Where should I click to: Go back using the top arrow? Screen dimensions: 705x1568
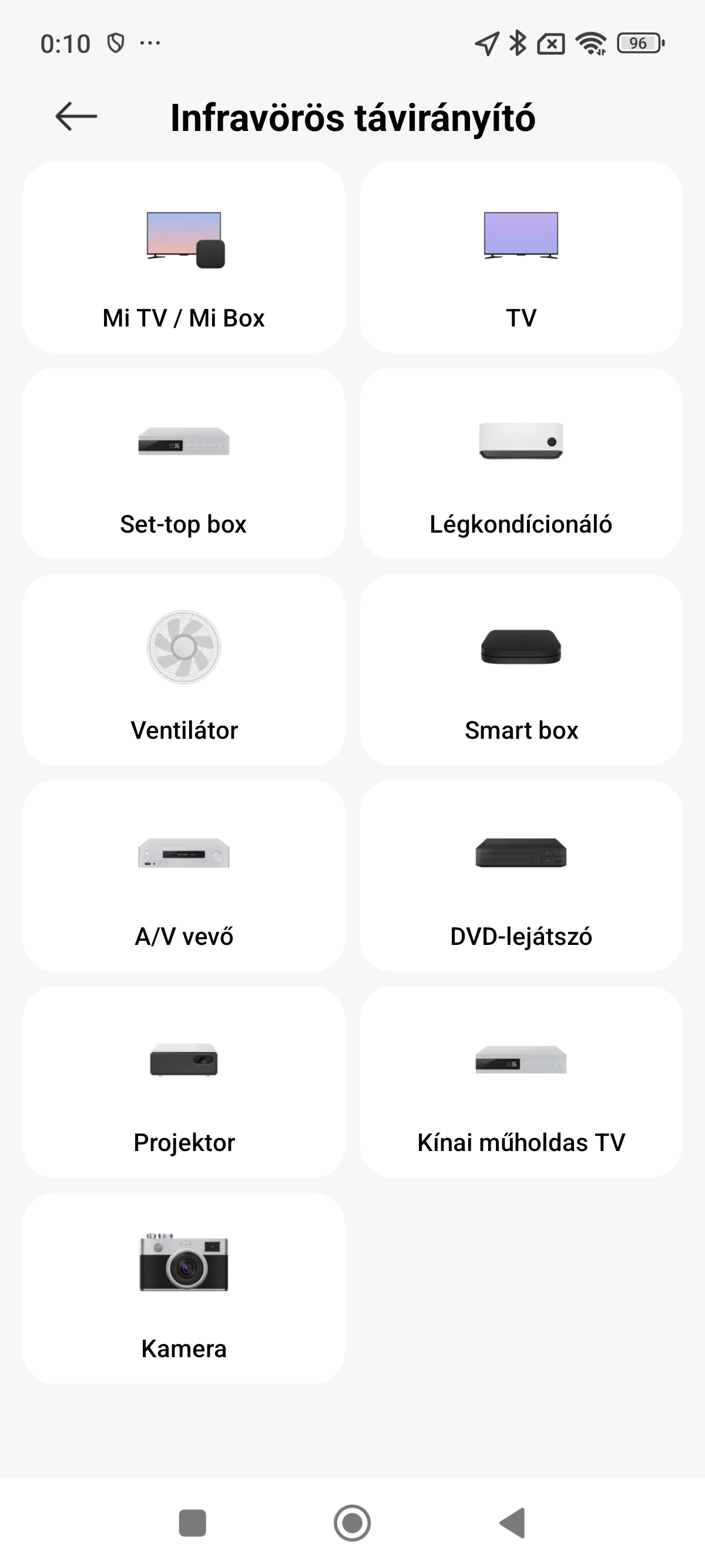[76, 116]
